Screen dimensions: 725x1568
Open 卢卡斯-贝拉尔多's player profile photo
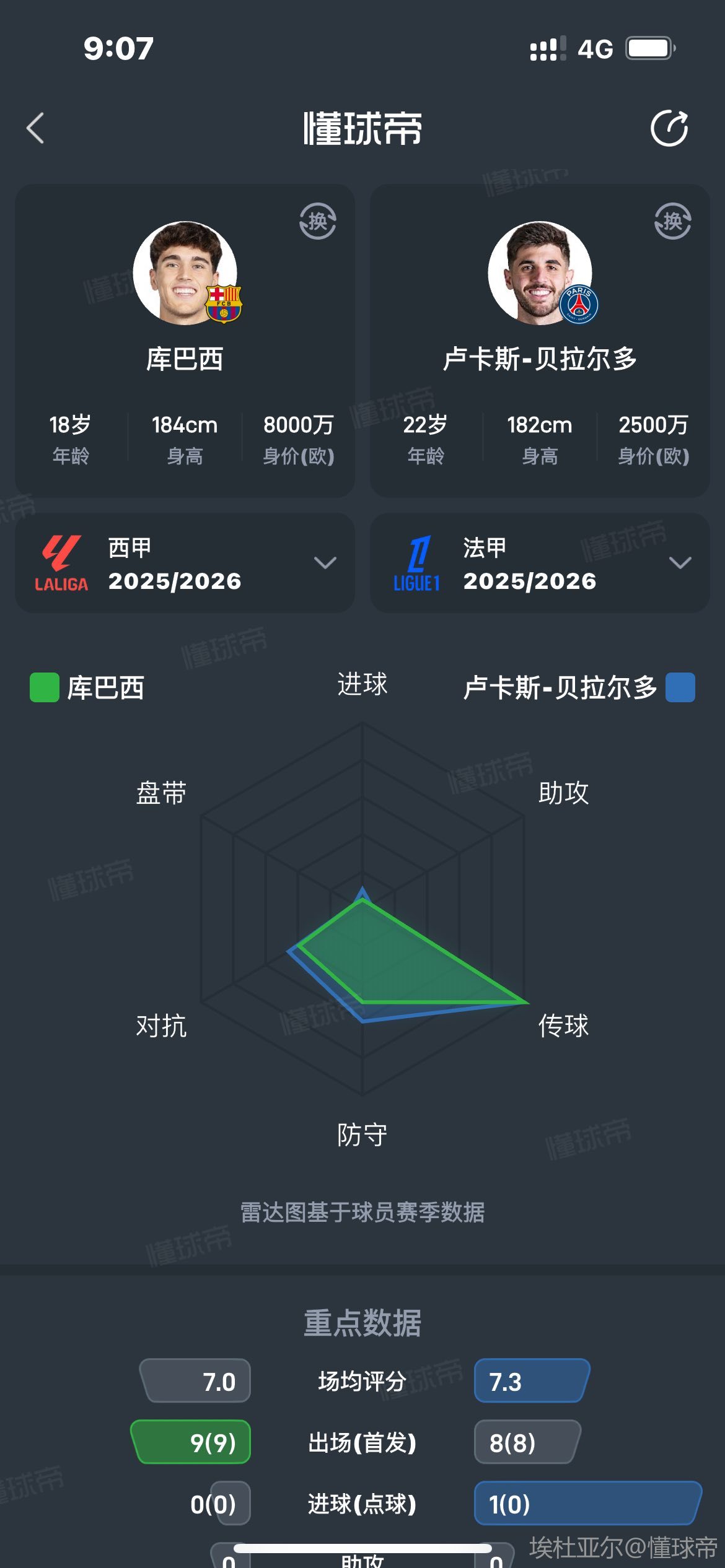pyautogui.click(x=540, y=273)
